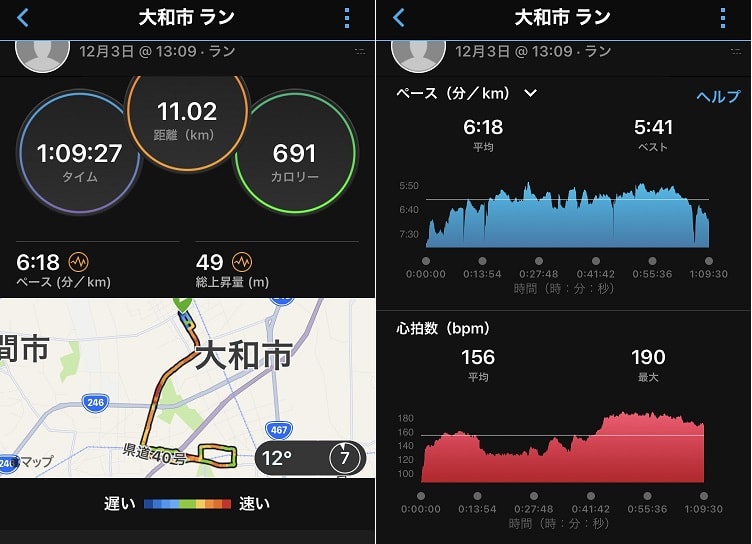This screenshot has height=544, width=752.
Task: Open the ヘルプ link
Action: tap(717, 96)
